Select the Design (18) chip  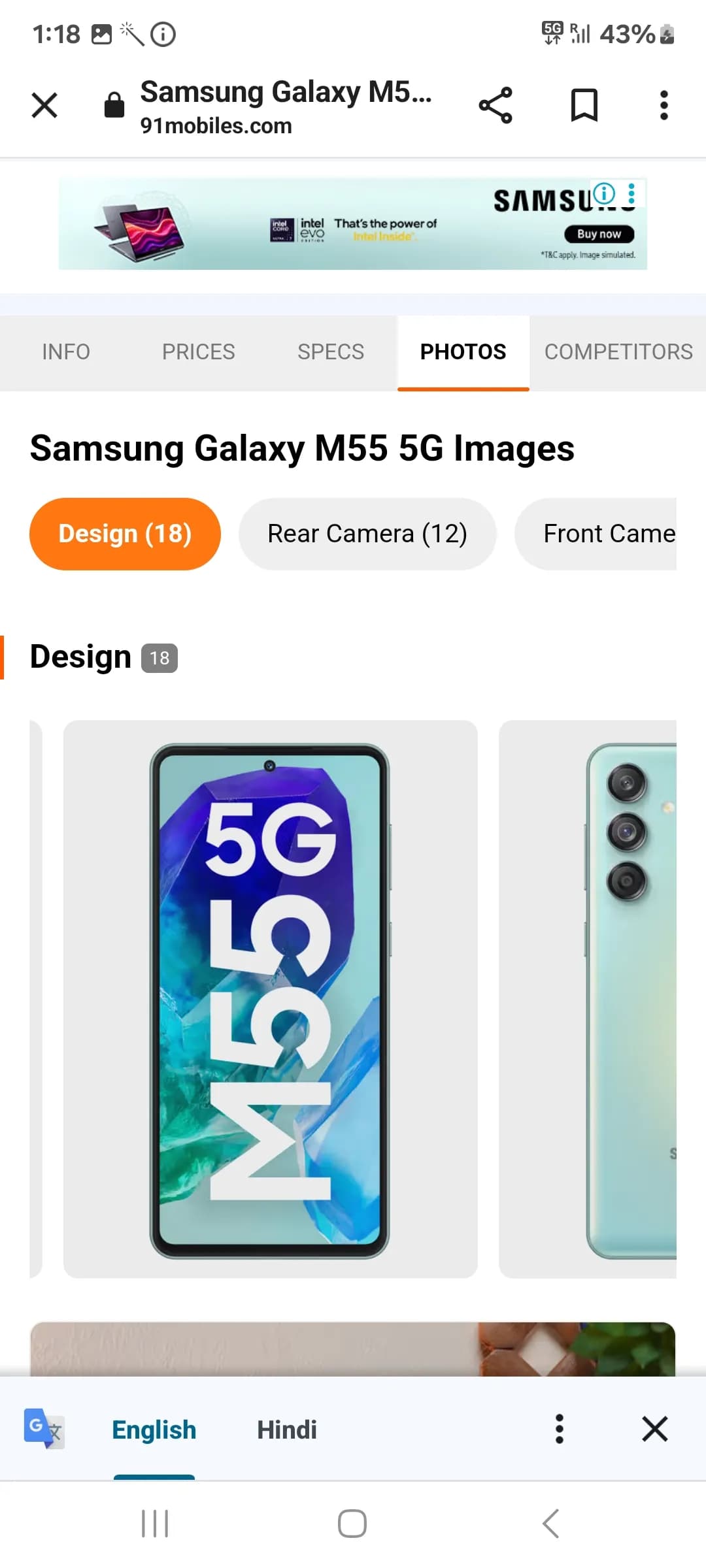[x=125, y=534]
